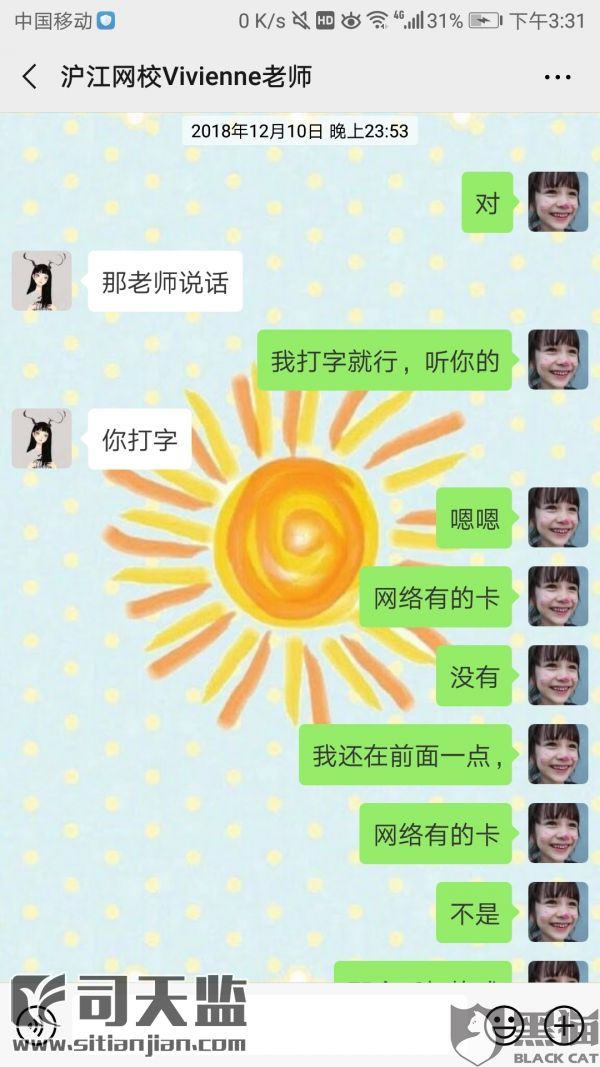Open teacher's avatar beside "那老师说话"
Screen dimensions: 600x1067
click(41, 281)
